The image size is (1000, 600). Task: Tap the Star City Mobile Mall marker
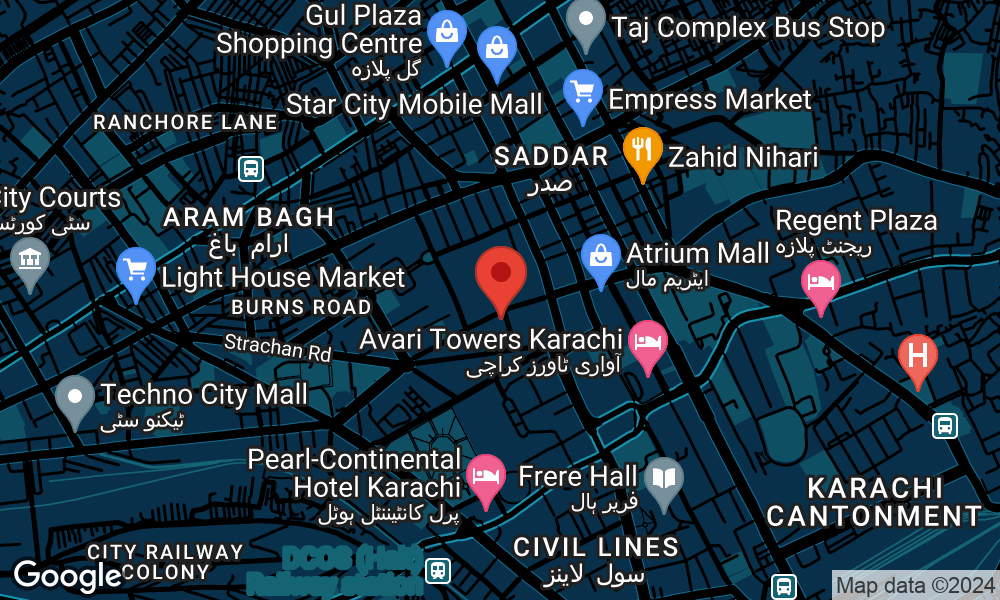point(496,46)
